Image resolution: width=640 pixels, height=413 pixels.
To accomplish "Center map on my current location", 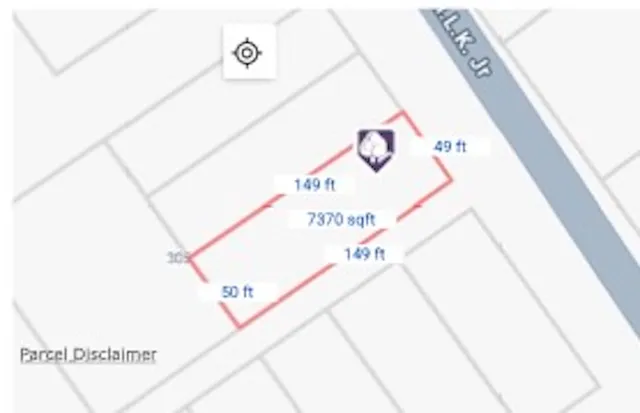I will [x=248, y=53].
